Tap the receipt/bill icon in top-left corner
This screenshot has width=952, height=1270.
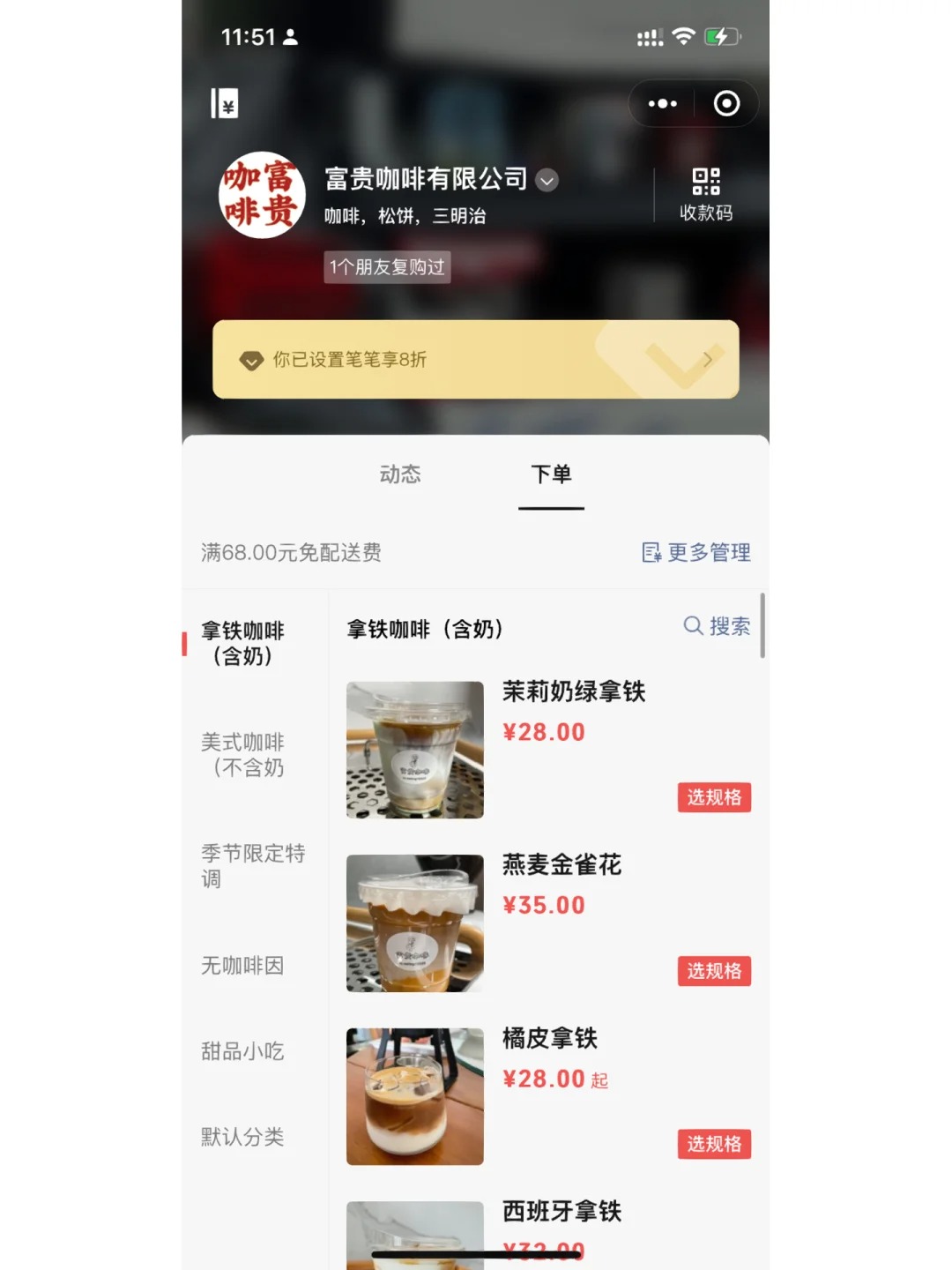click(x=223, y=103)
